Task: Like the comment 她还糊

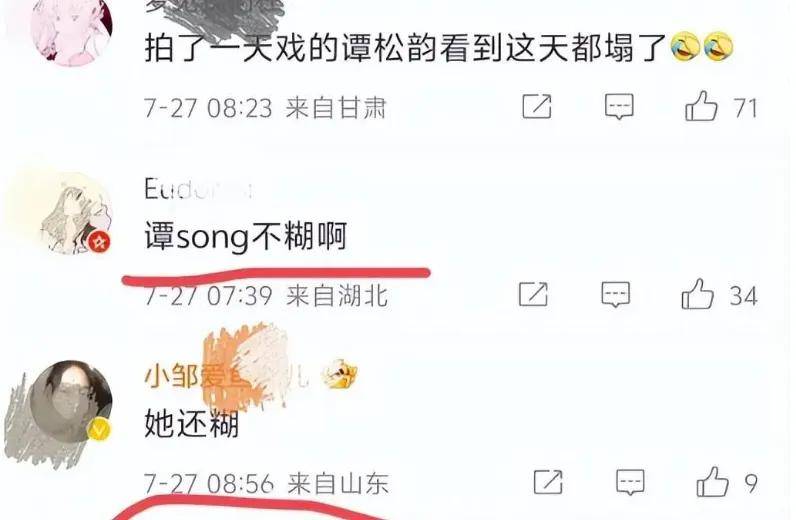Action: pyautogui.click(x=713, y=481)
